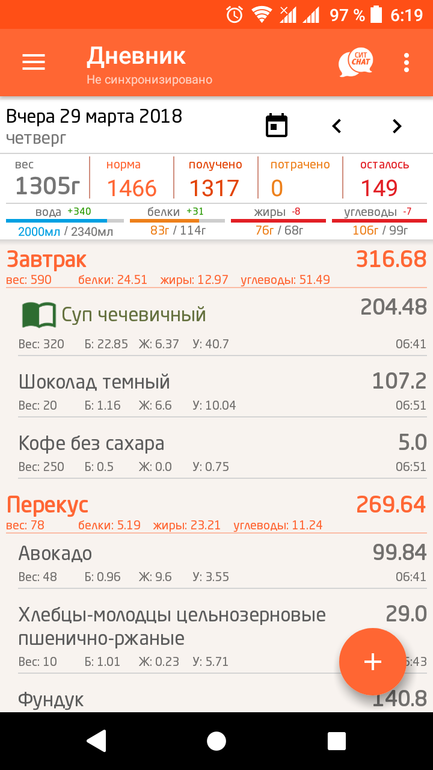Open the Суп чечевичный entry
Image resolution: width=433 pixels, height=770 pixels.
tap(216, 324)
